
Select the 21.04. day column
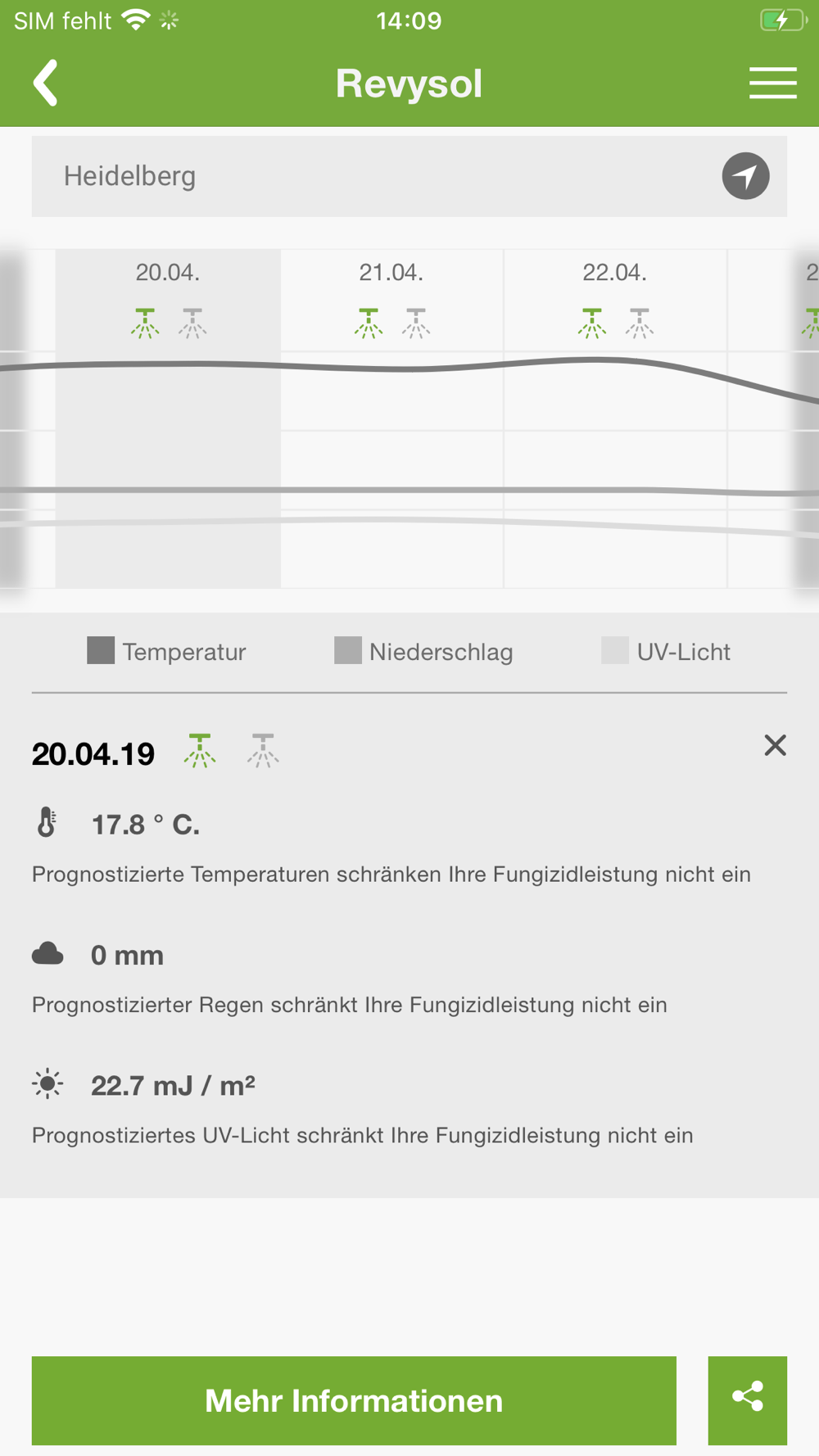[x=391, y=418]
